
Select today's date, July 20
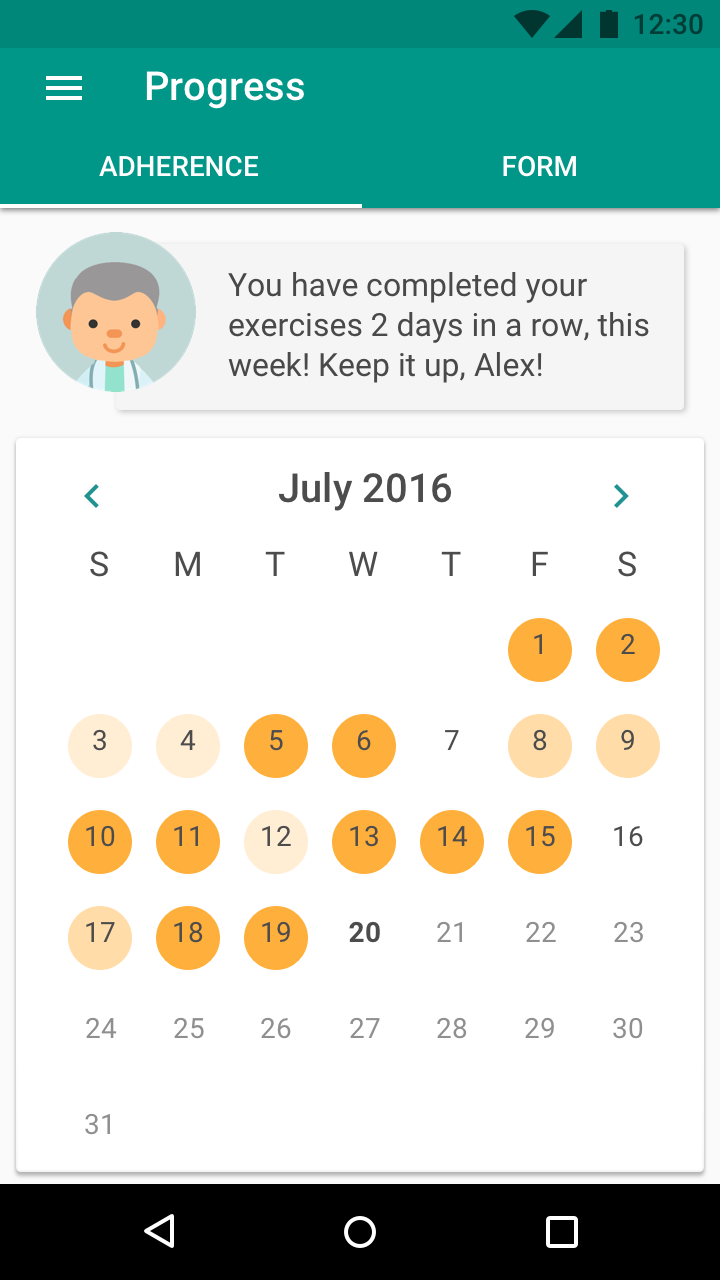click(x=364, y=933)
